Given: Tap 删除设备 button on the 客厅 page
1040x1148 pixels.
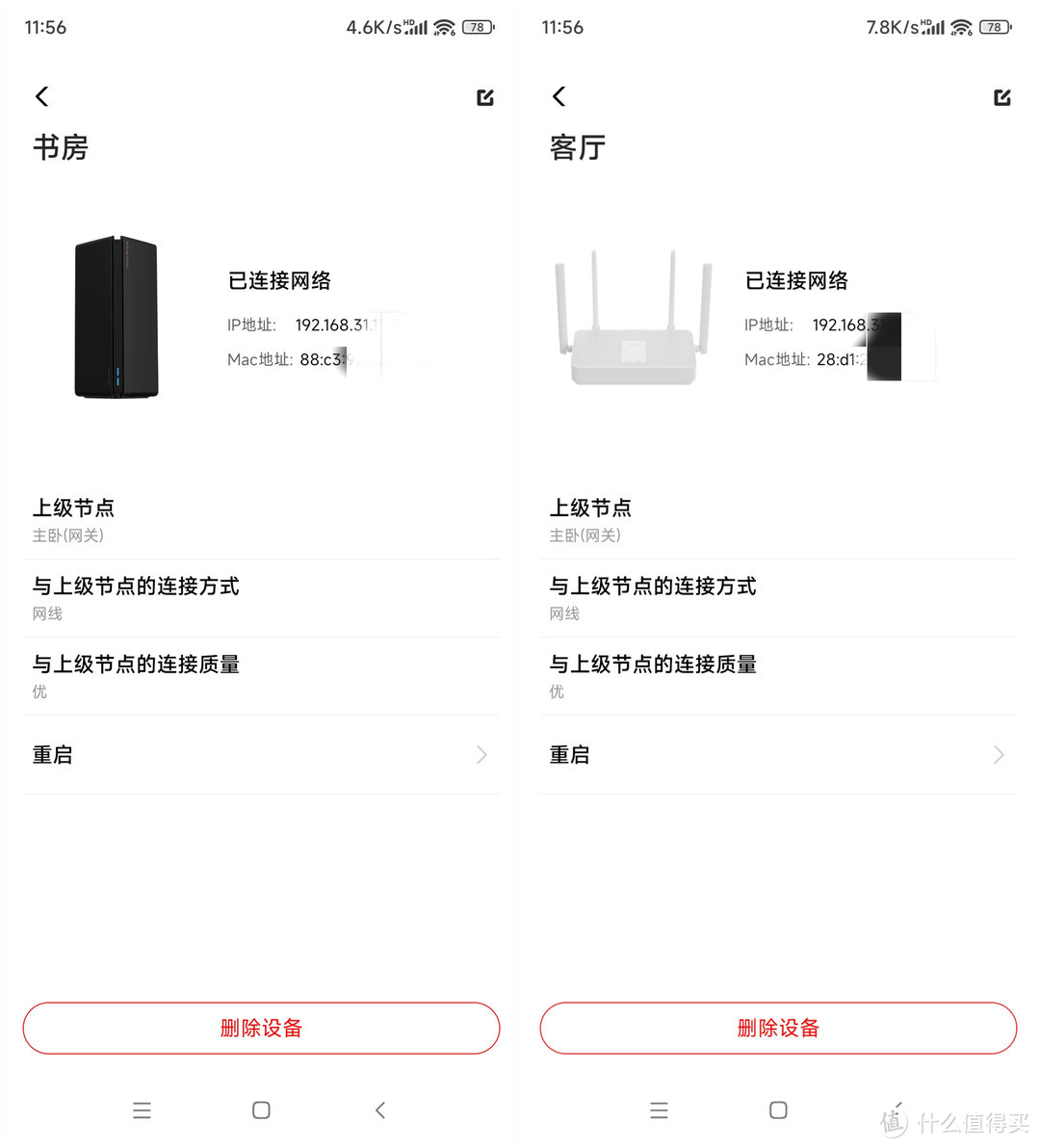Looking at the screenshot, I should [x=777, y=1028].
